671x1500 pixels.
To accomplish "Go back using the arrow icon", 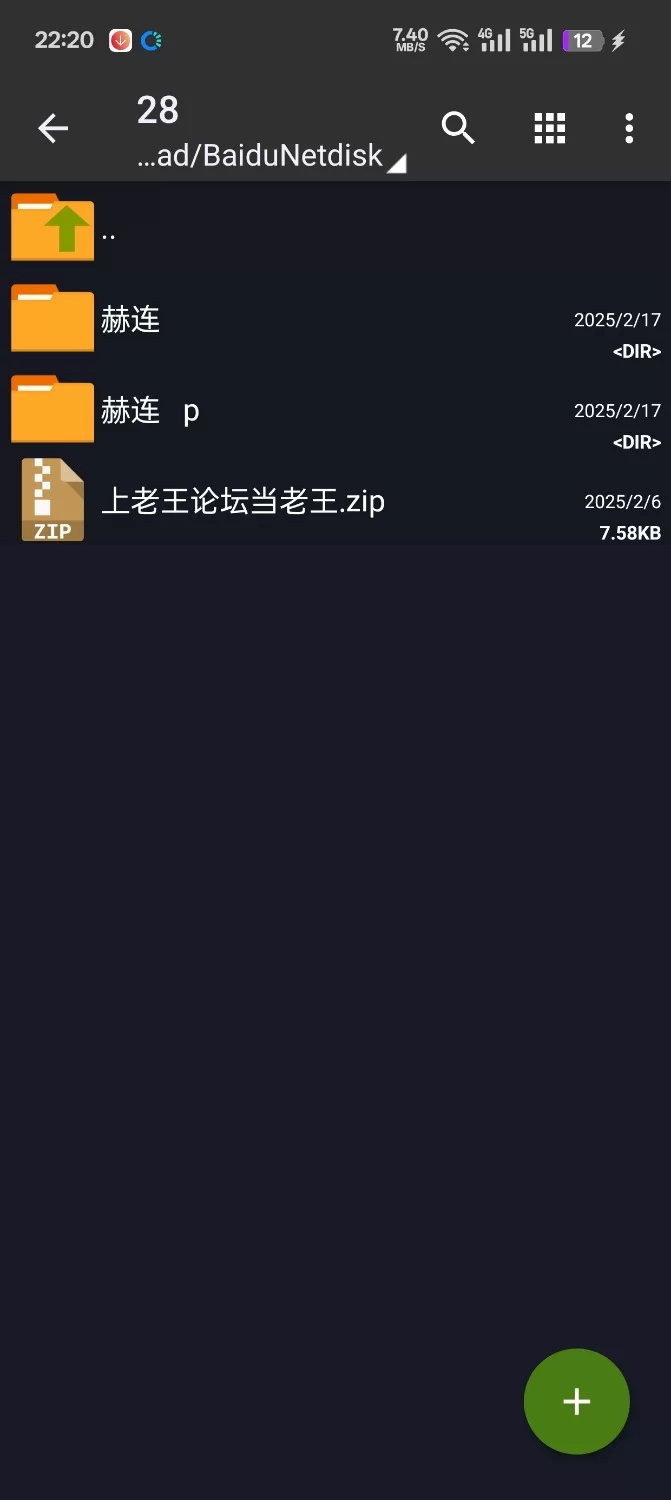I will pyautogui.click(x=53, y=128).
